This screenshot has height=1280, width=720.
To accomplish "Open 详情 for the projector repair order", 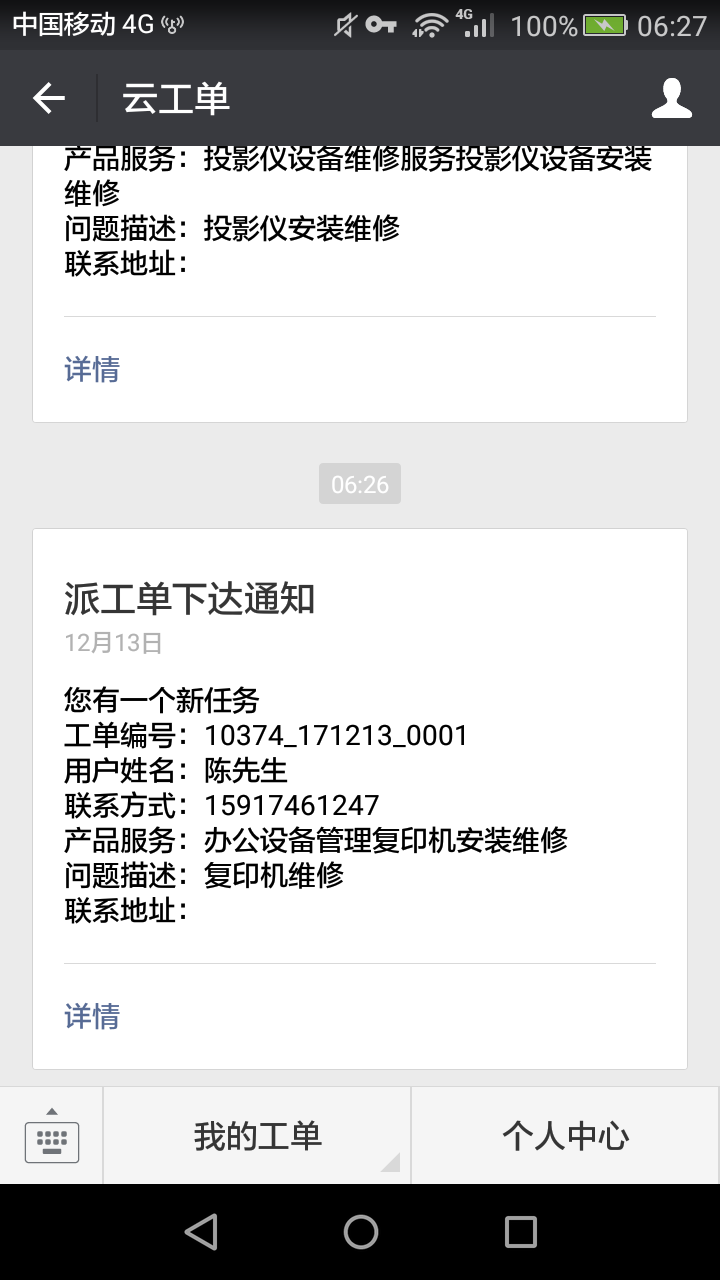I will tap(92, 370).
